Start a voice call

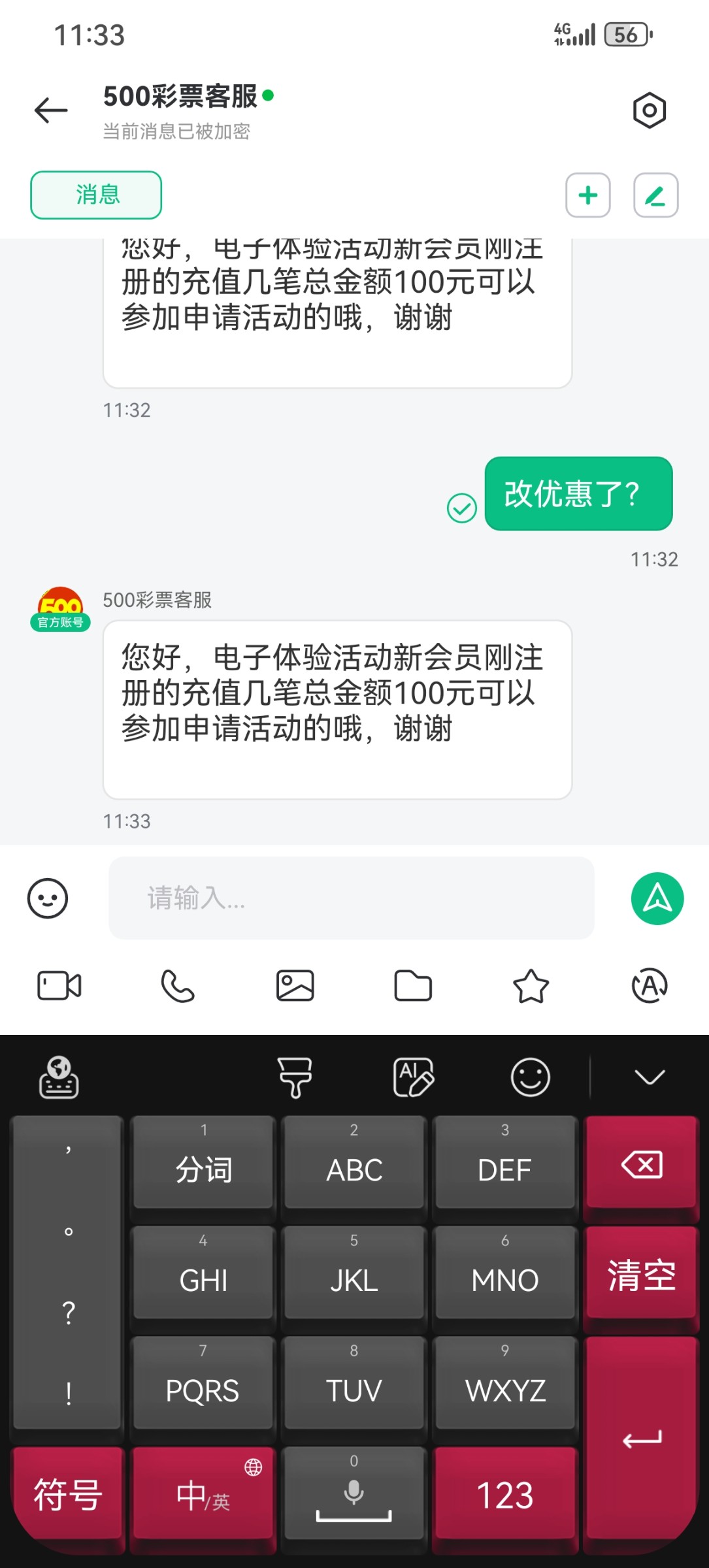tap(178, 985)
